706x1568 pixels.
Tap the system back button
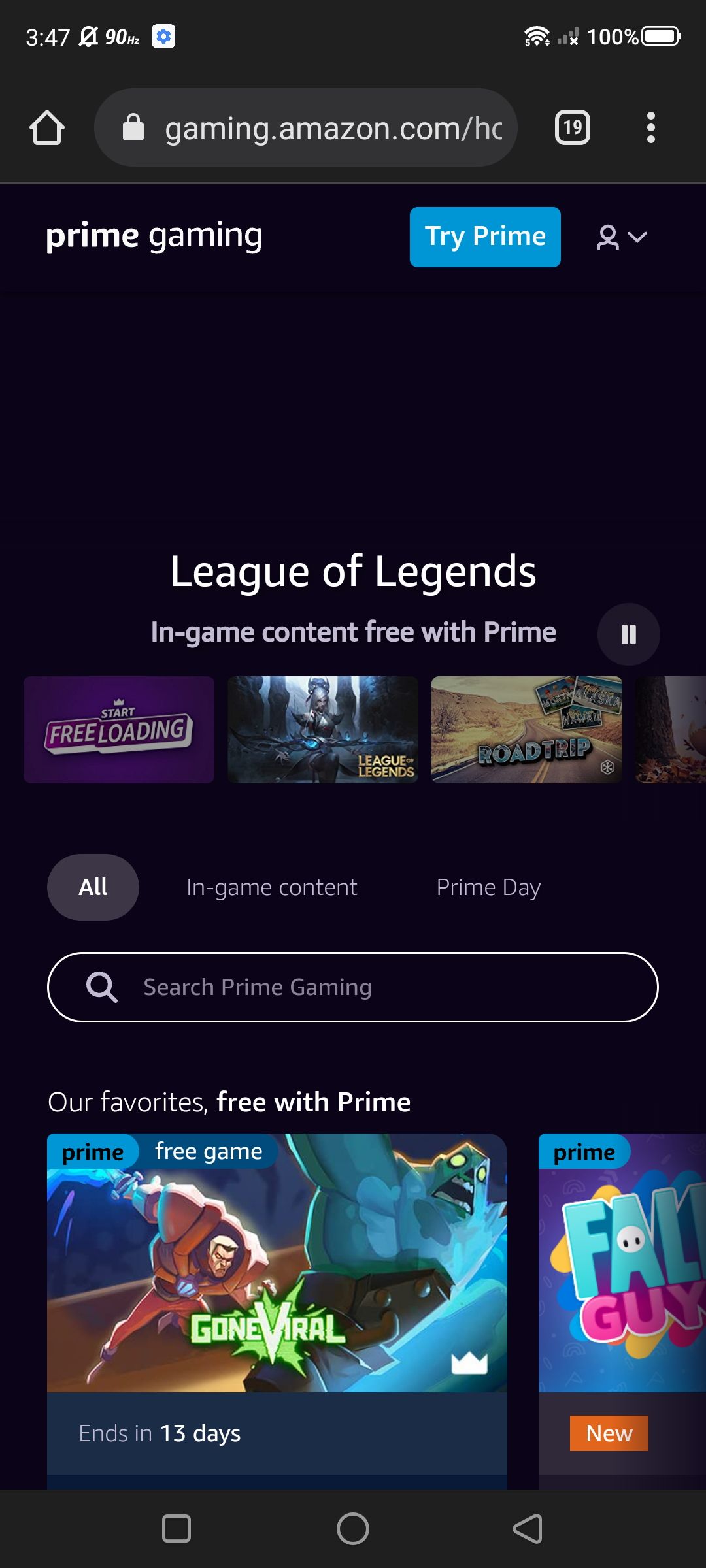pos(528,1529)
